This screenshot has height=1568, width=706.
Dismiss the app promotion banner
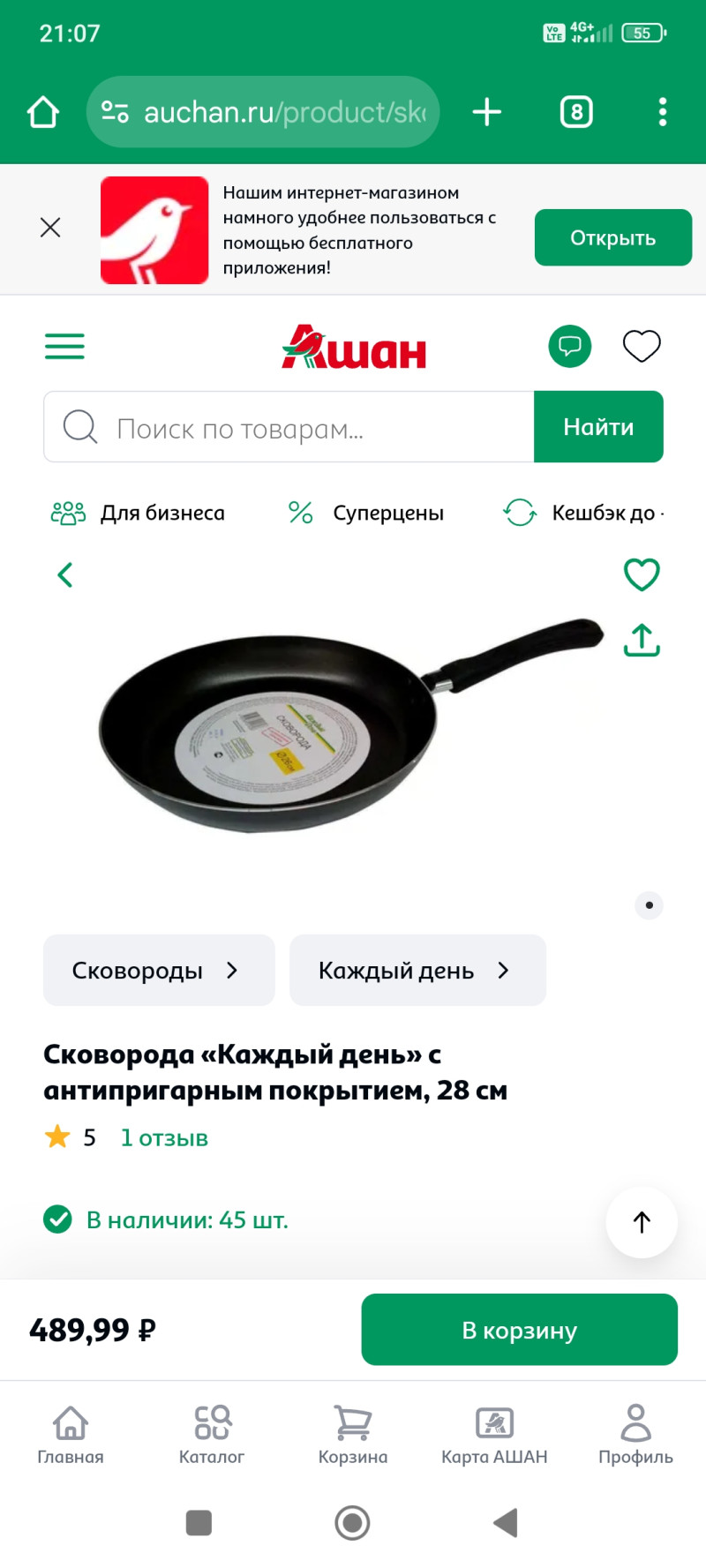[50, 228]
